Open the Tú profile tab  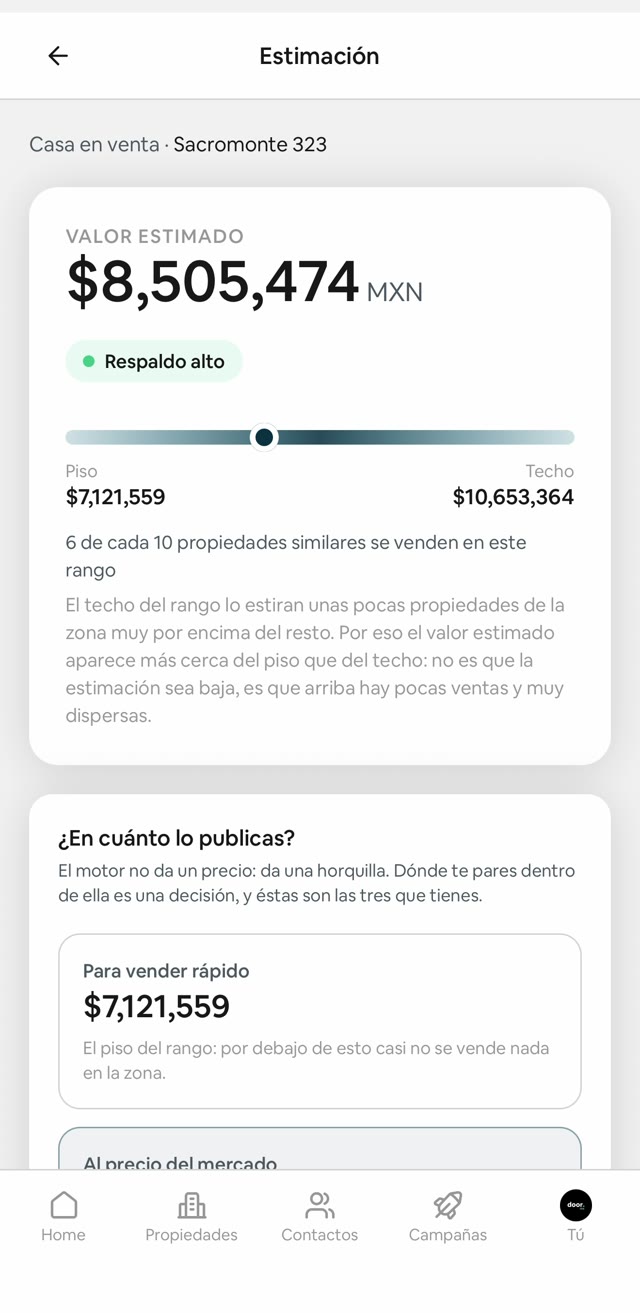click(x=576, y=1216)
